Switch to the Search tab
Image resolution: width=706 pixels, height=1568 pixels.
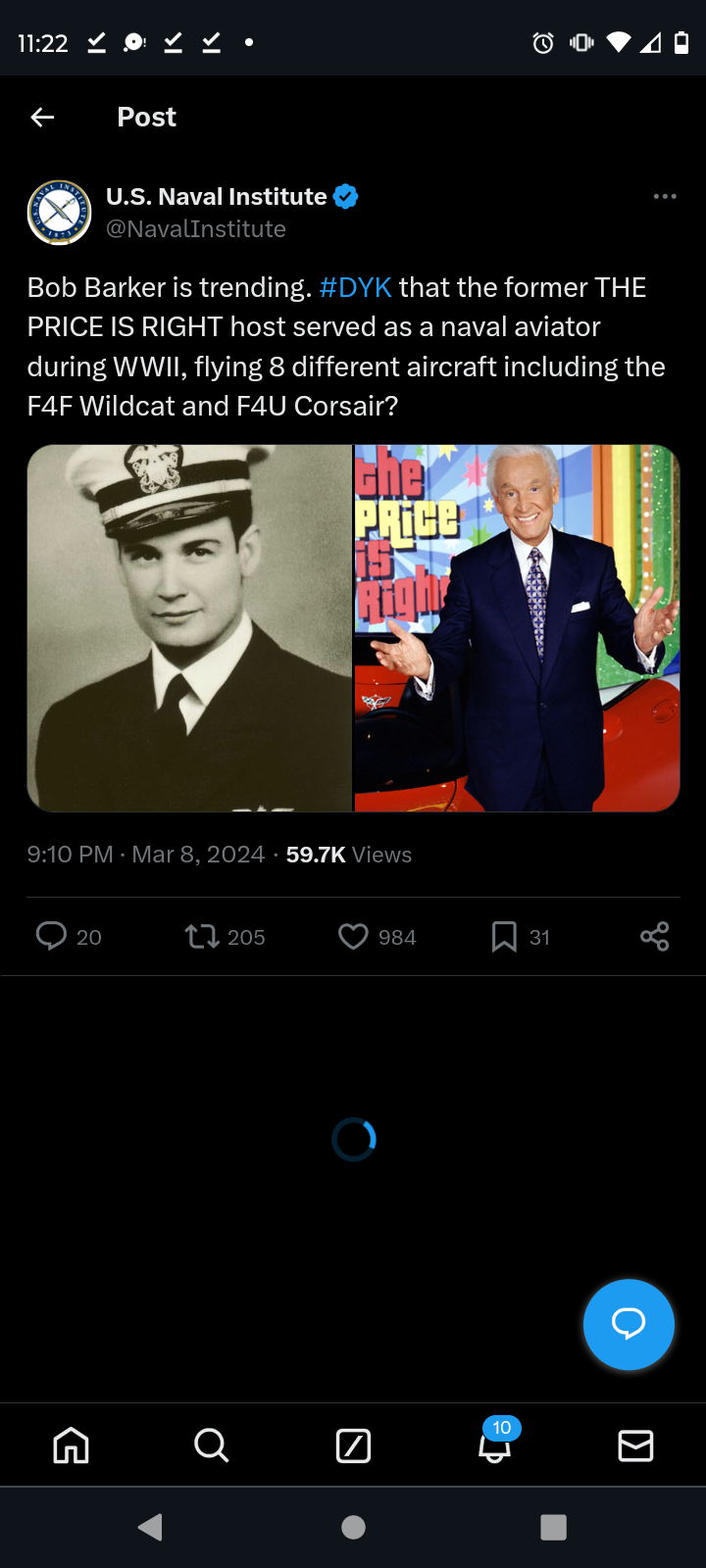[x=212, y=1445]
